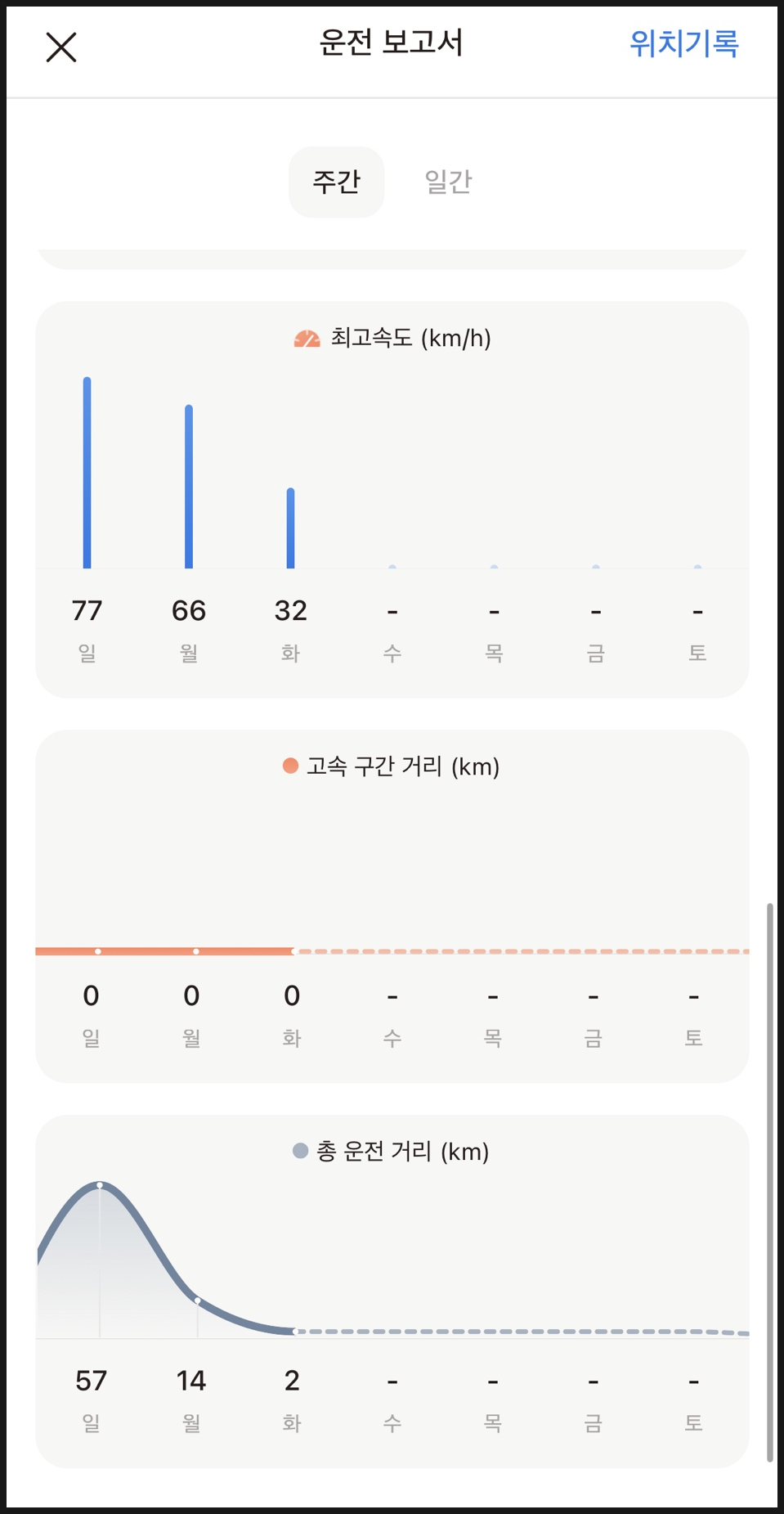Select the 주간 weekly tab
Viewport: 784px width, 1514px height.
336,182
